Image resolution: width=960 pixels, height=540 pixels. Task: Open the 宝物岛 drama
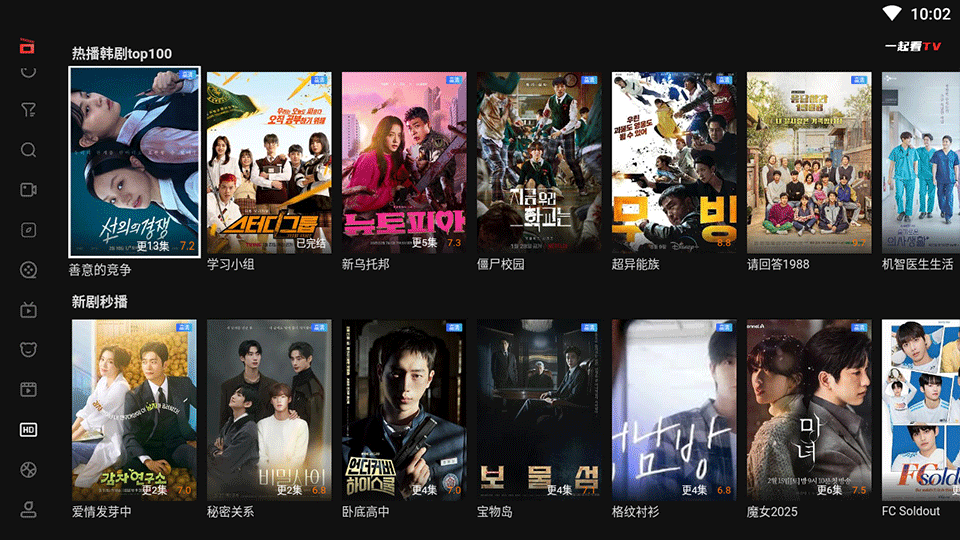point(539,410)
